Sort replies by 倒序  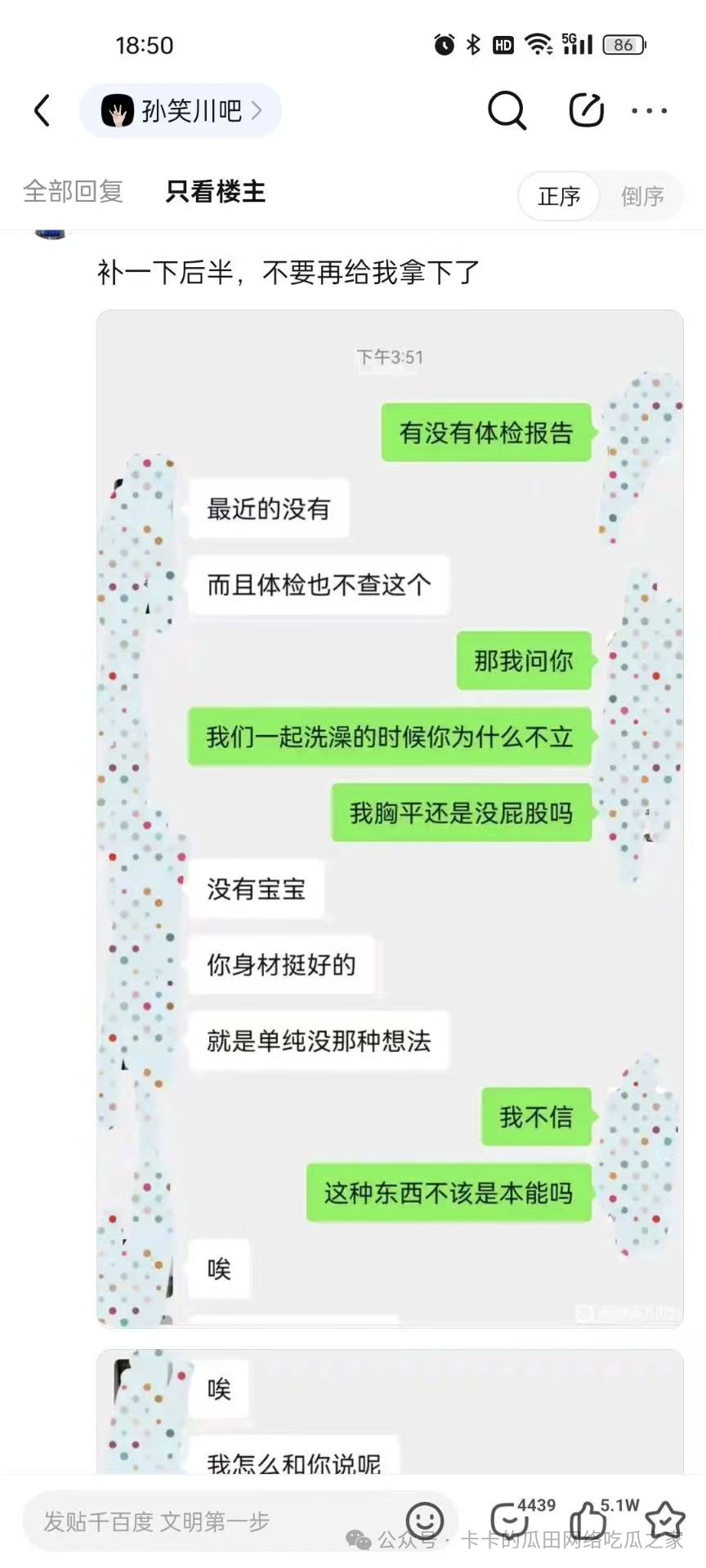pos(642,196)
